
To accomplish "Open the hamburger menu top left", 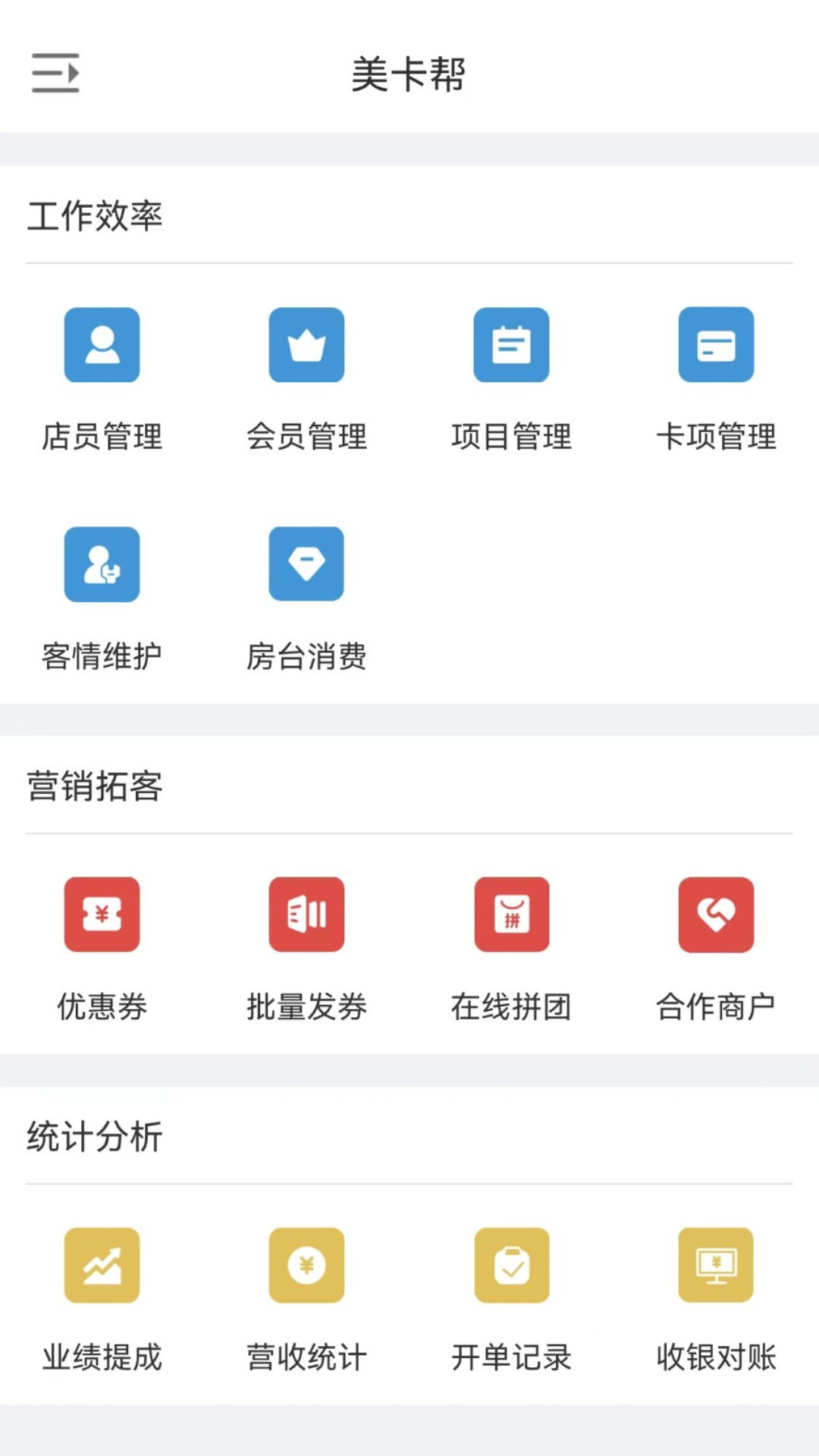I will coord(55,74).
